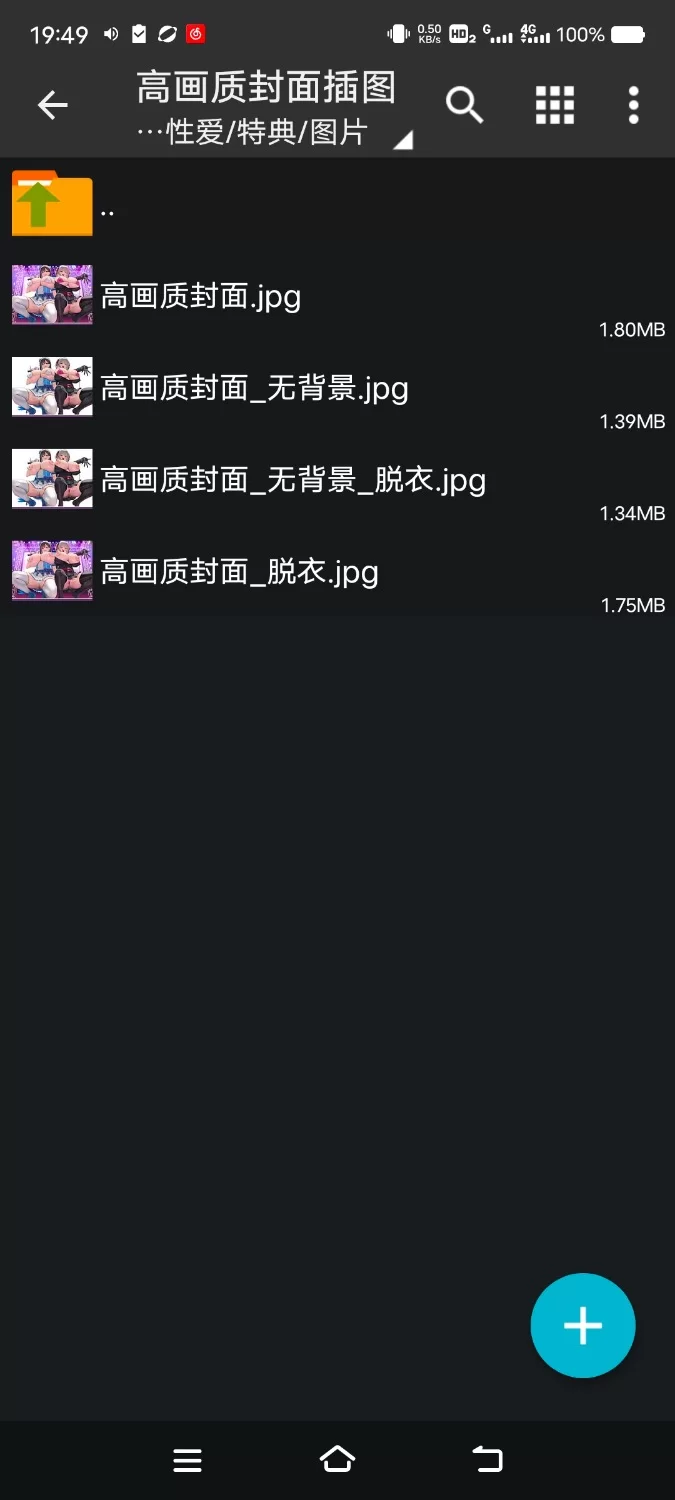Open the search magnifier icon
The image size is (675, 1500).
pos(464,104)
